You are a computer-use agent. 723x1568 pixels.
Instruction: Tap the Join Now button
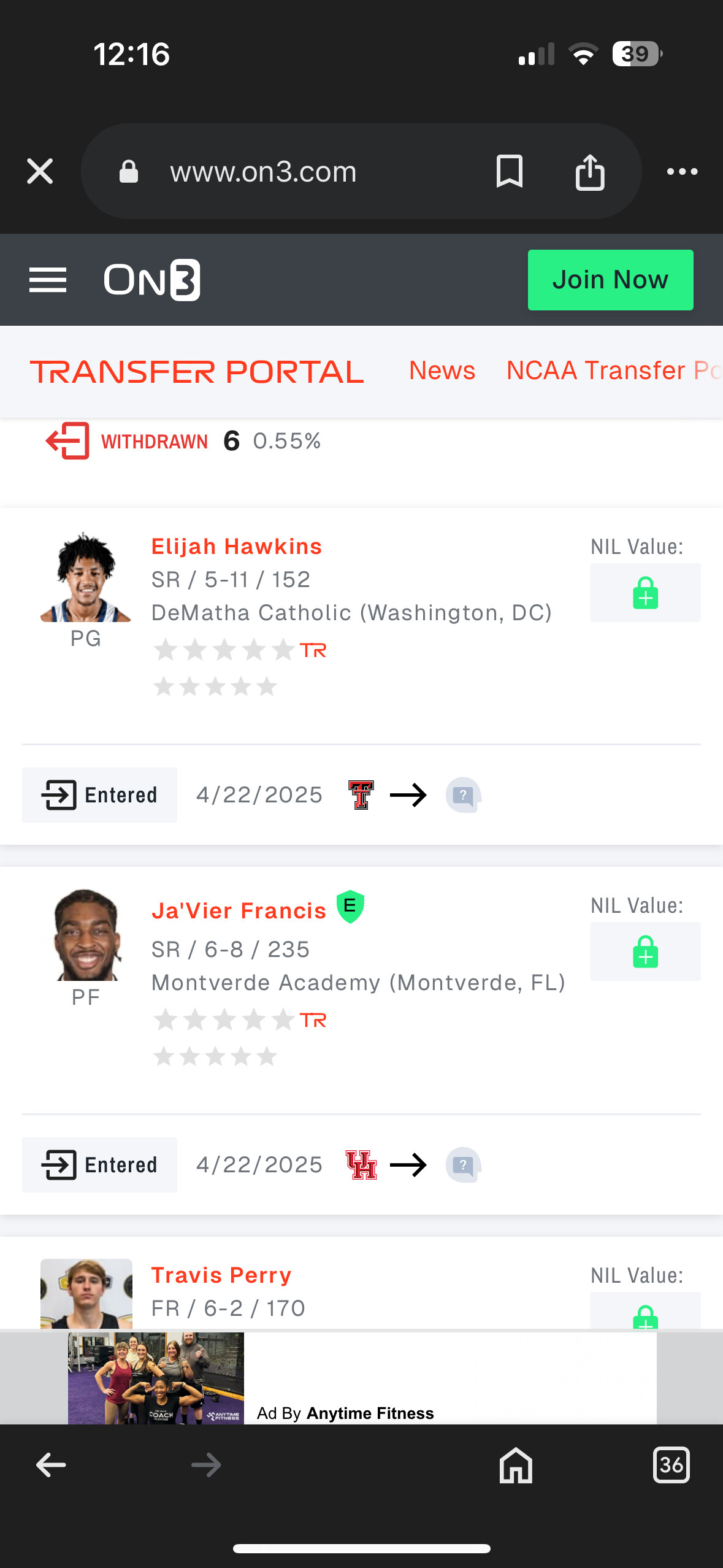(x=610, y=280)
